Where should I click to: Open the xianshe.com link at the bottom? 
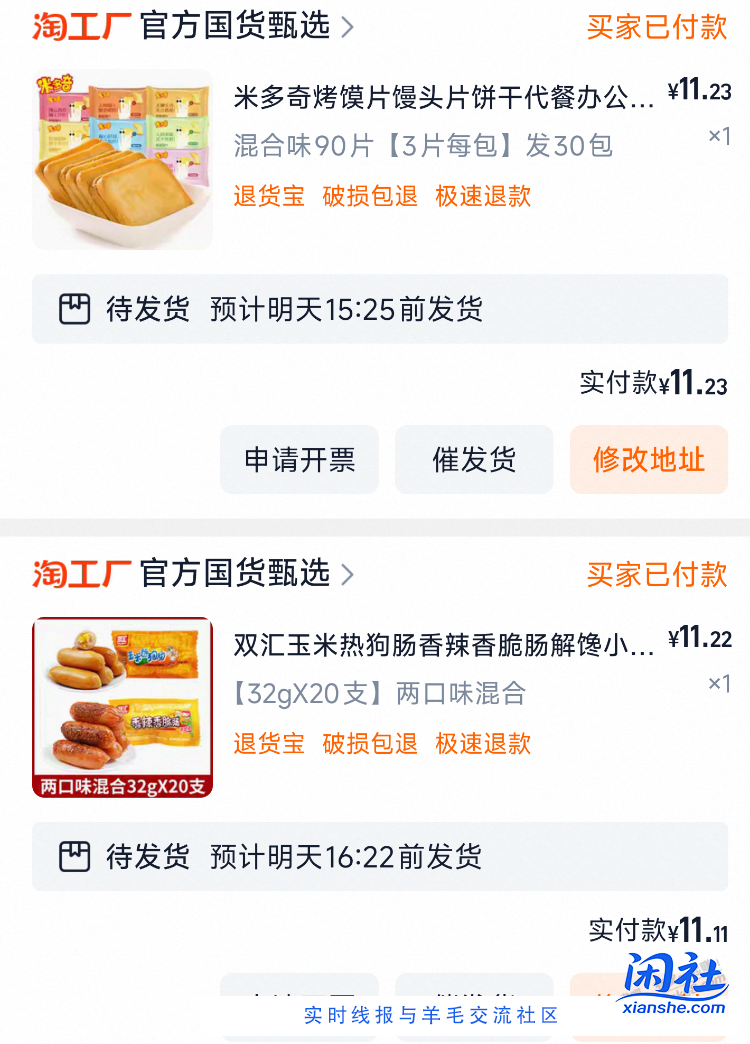coord(676,1007)
